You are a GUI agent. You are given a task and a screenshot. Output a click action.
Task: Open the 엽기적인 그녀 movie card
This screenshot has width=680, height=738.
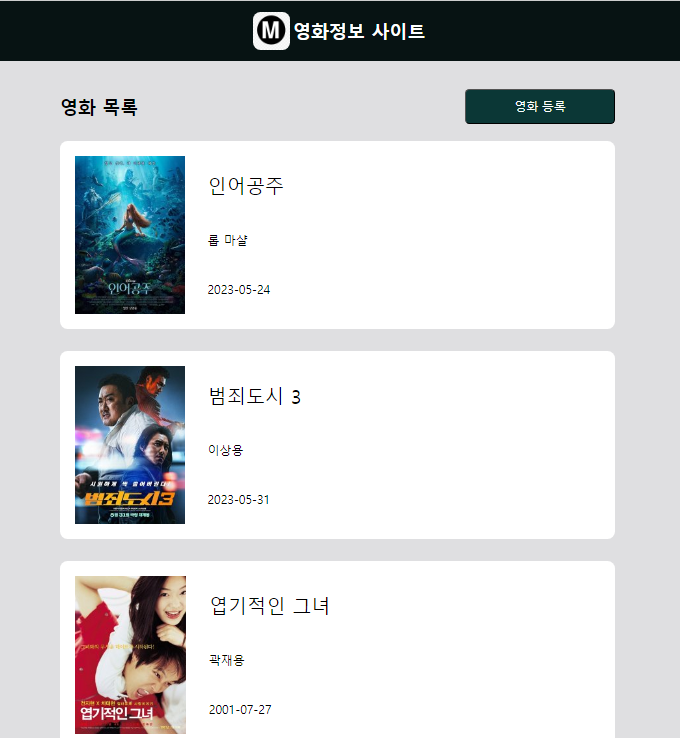337,650
